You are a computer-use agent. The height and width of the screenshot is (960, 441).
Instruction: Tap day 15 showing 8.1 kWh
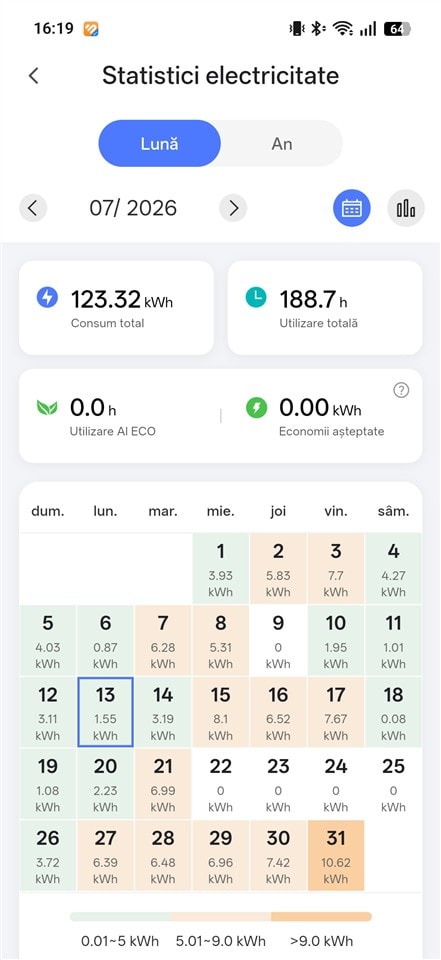click(x=220, y=712)
